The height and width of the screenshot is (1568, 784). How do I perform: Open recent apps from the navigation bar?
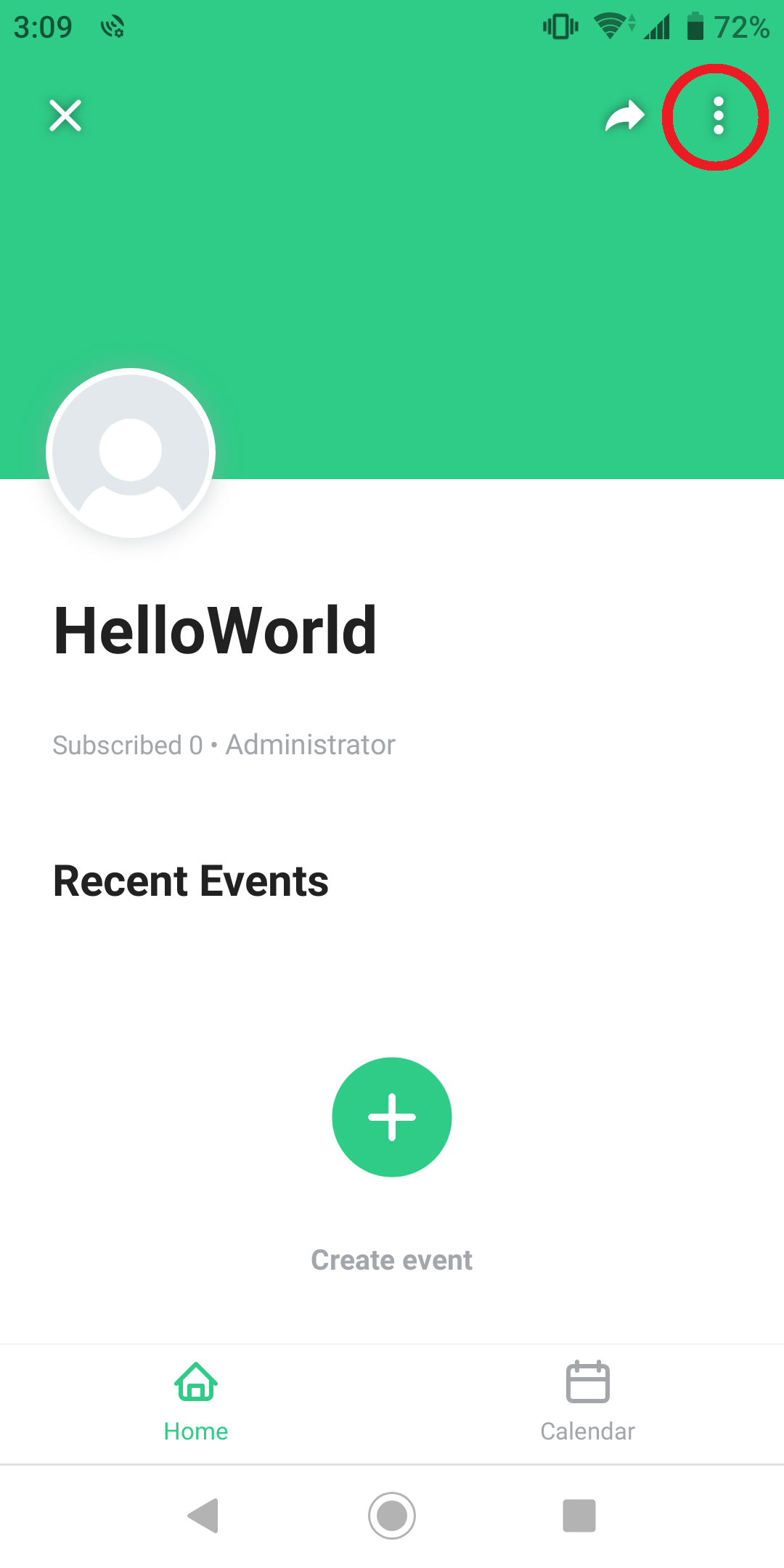point(579,1516)
